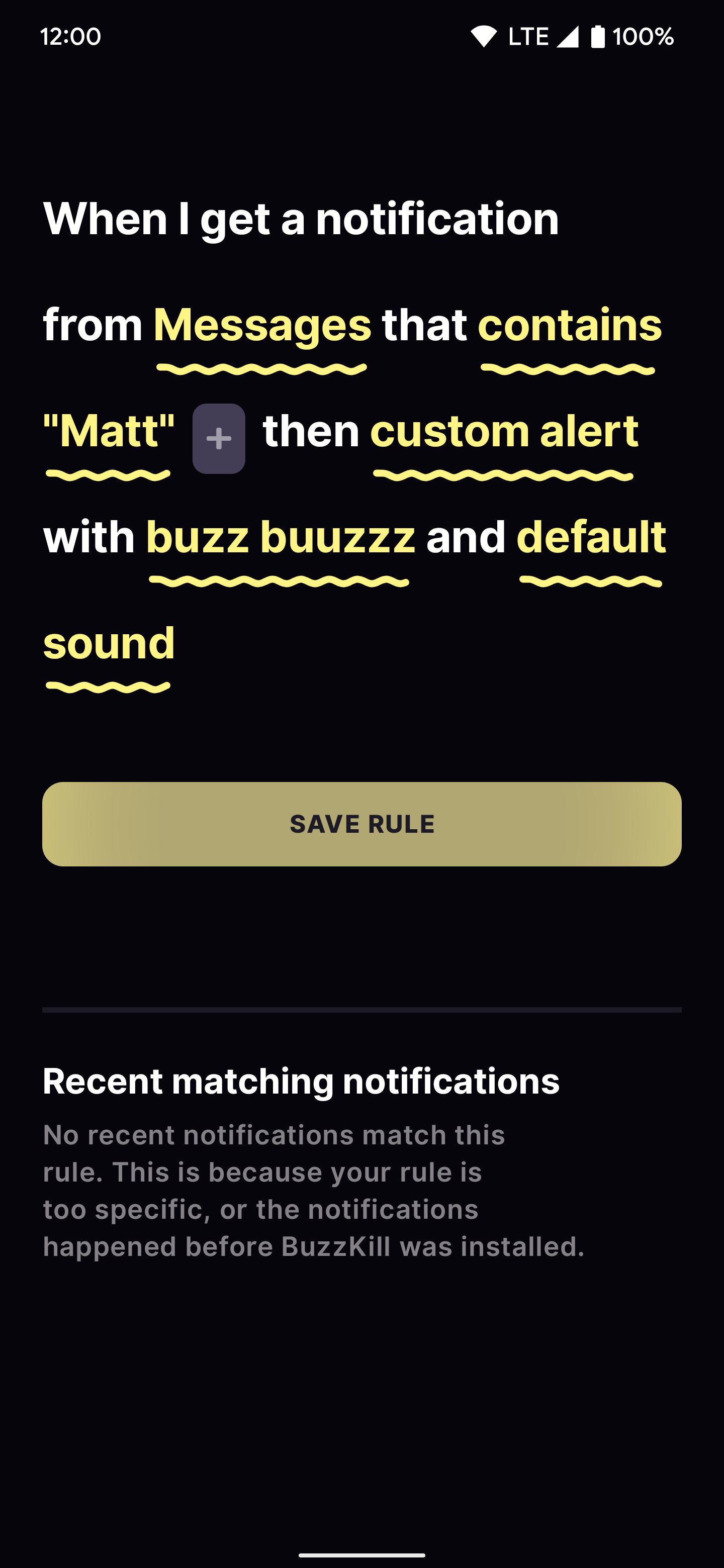Tap the plus icon to add a condition
Image resolution: width=724 pixels, height=1568 pixels.
[x=219, y=439]
